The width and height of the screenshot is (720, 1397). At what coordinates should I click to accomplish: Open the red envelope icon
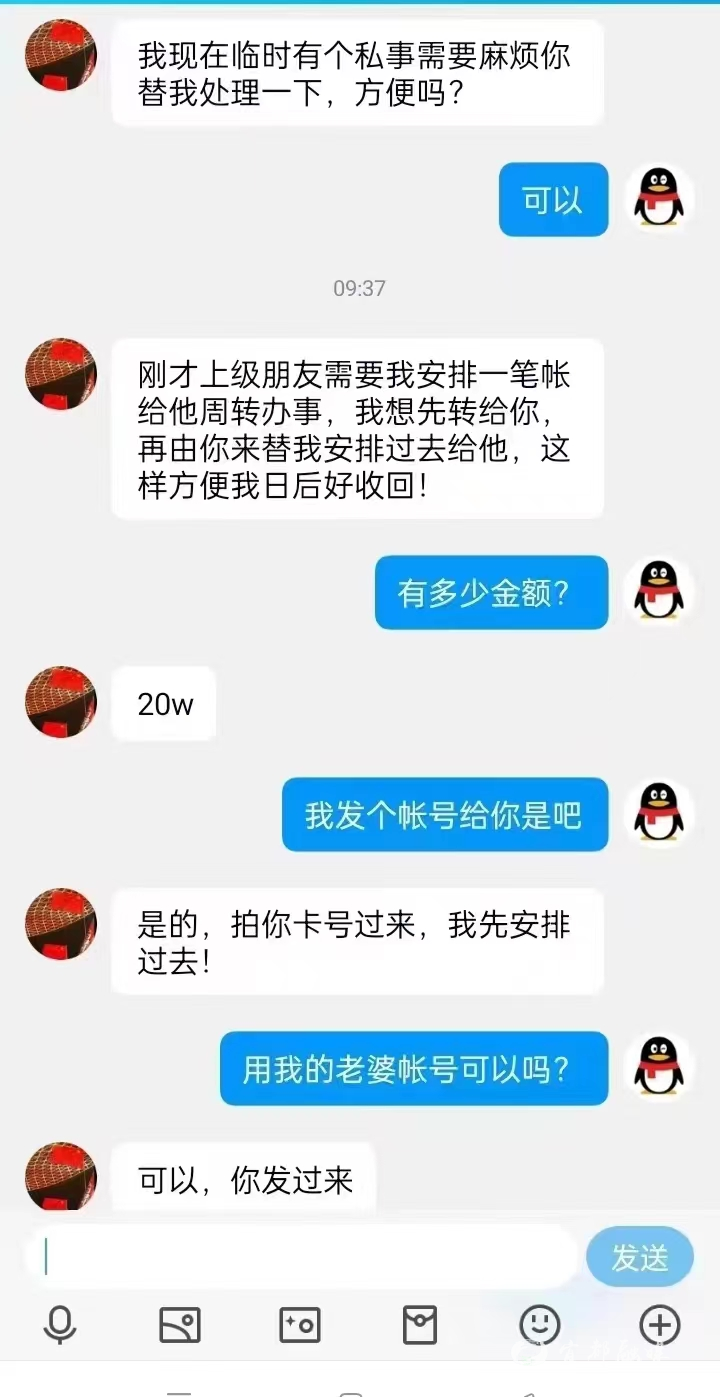420,1325
